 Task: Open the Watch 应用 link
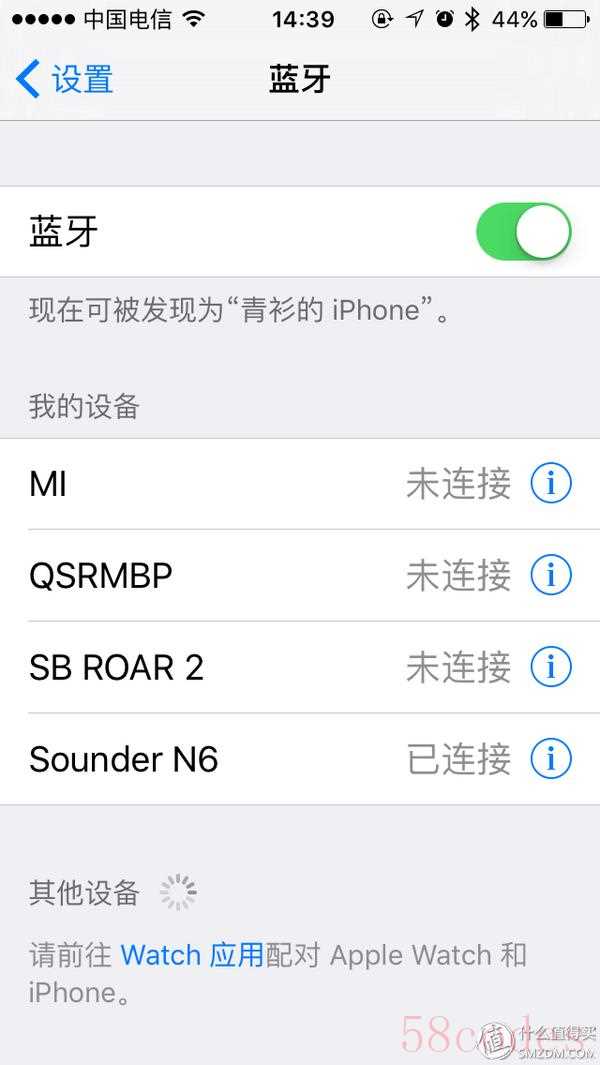click(192, 955)
